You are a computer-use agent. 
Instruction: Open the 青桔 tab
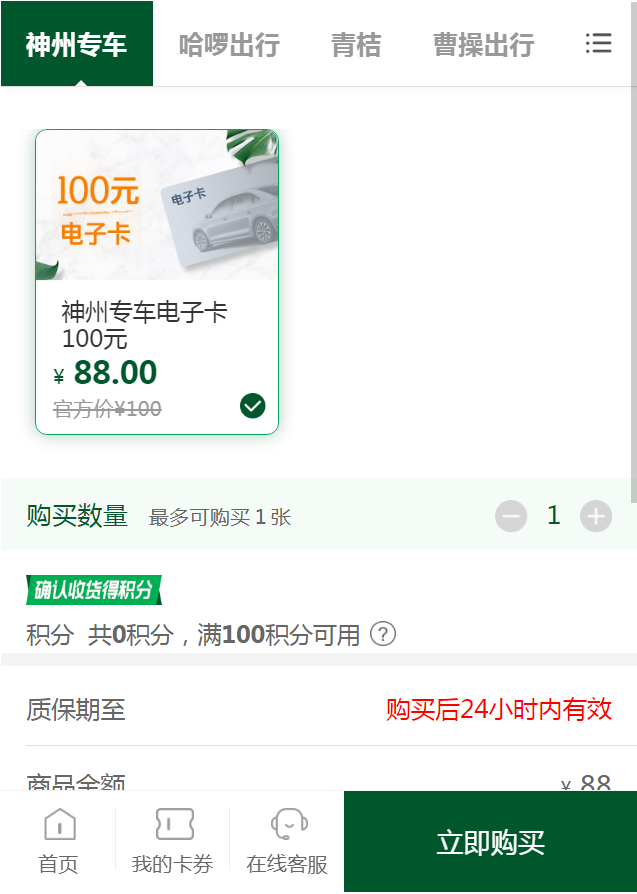tap(356, 44)
